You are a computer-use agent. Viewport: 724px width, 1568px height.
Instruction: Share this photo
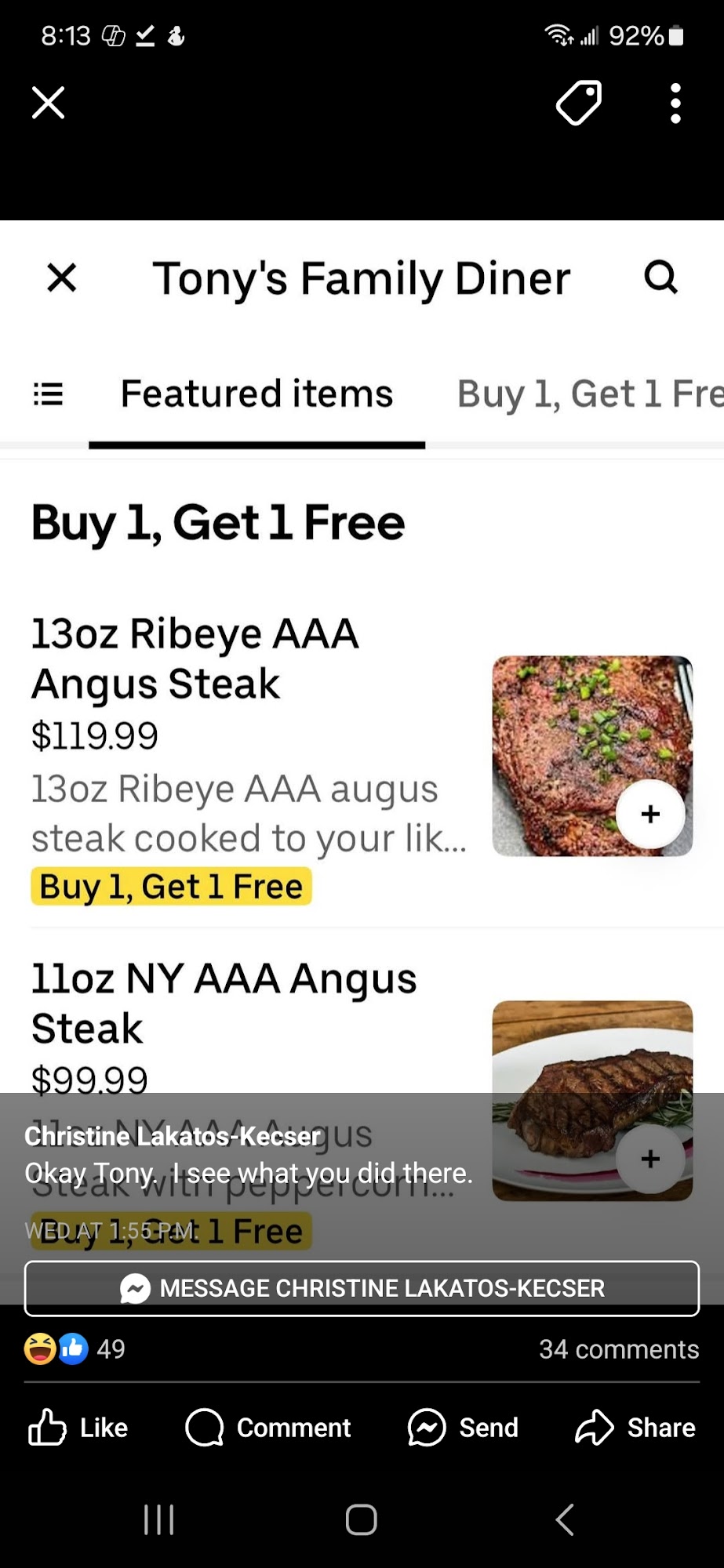[635, 1428]
